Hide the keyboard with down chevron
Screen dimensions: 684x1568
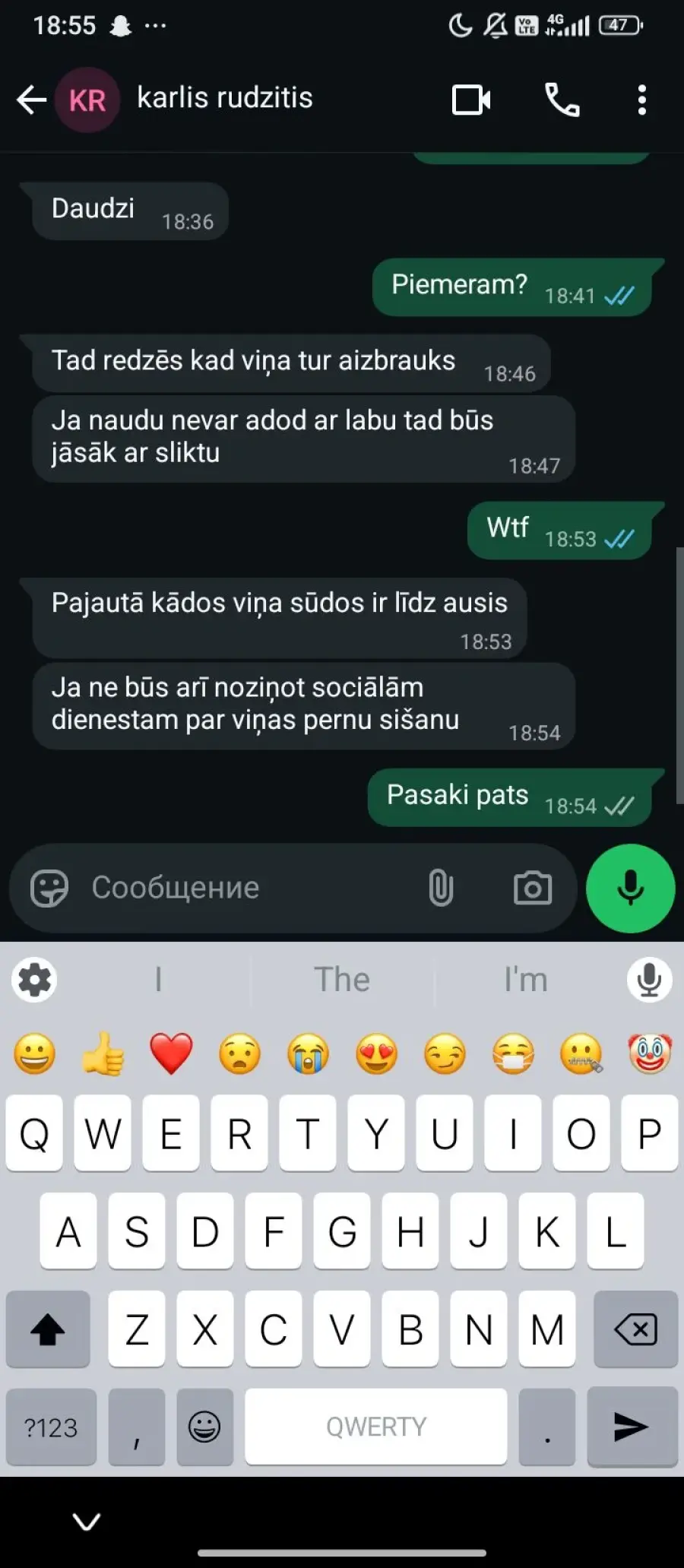pos(87,1521)
